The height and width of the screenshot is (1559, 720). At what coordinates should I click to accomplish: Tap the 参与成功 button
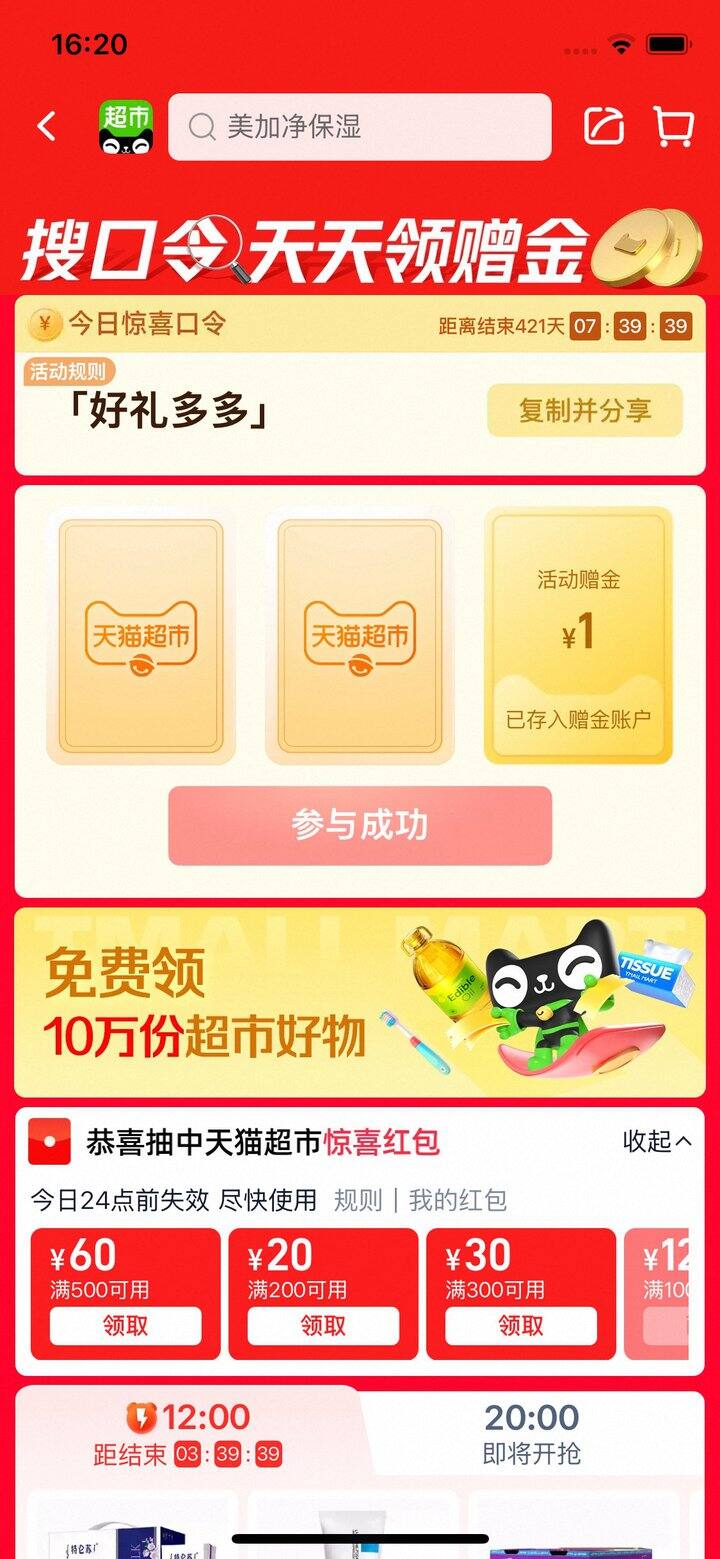point(360,825)
